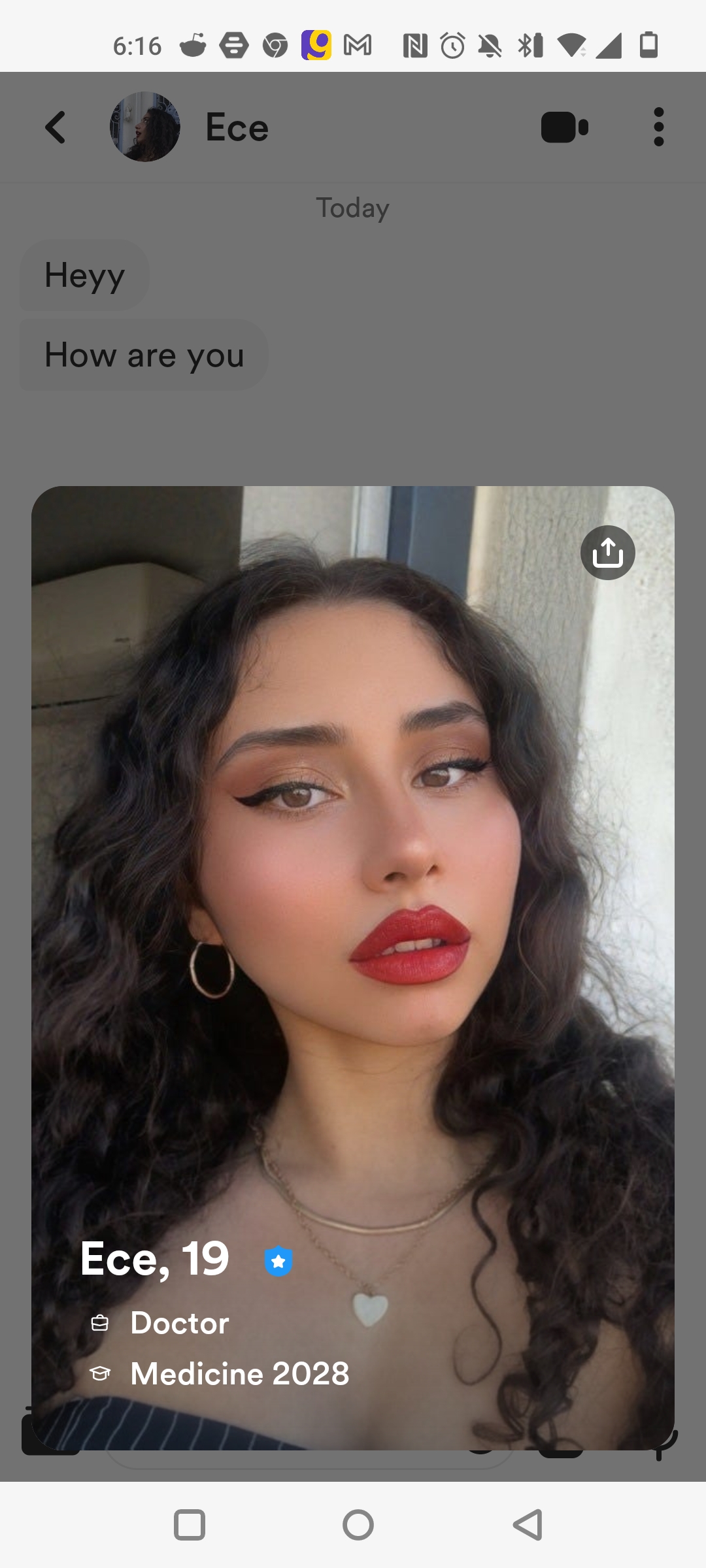Image resolution: width=706 pixels, height=1568 pixels.
Task: Start a video call with Ece
Action: 564,127
